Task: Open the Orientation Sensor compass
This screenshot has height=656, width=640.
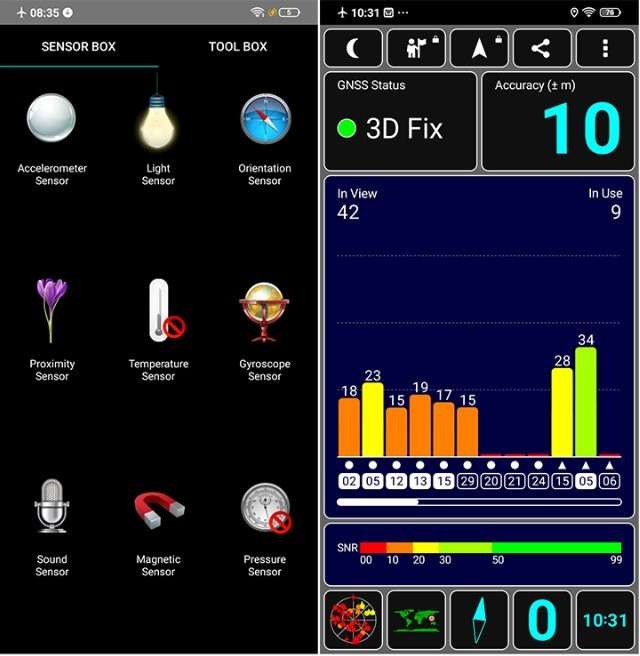Action: (x=265, y=120)
